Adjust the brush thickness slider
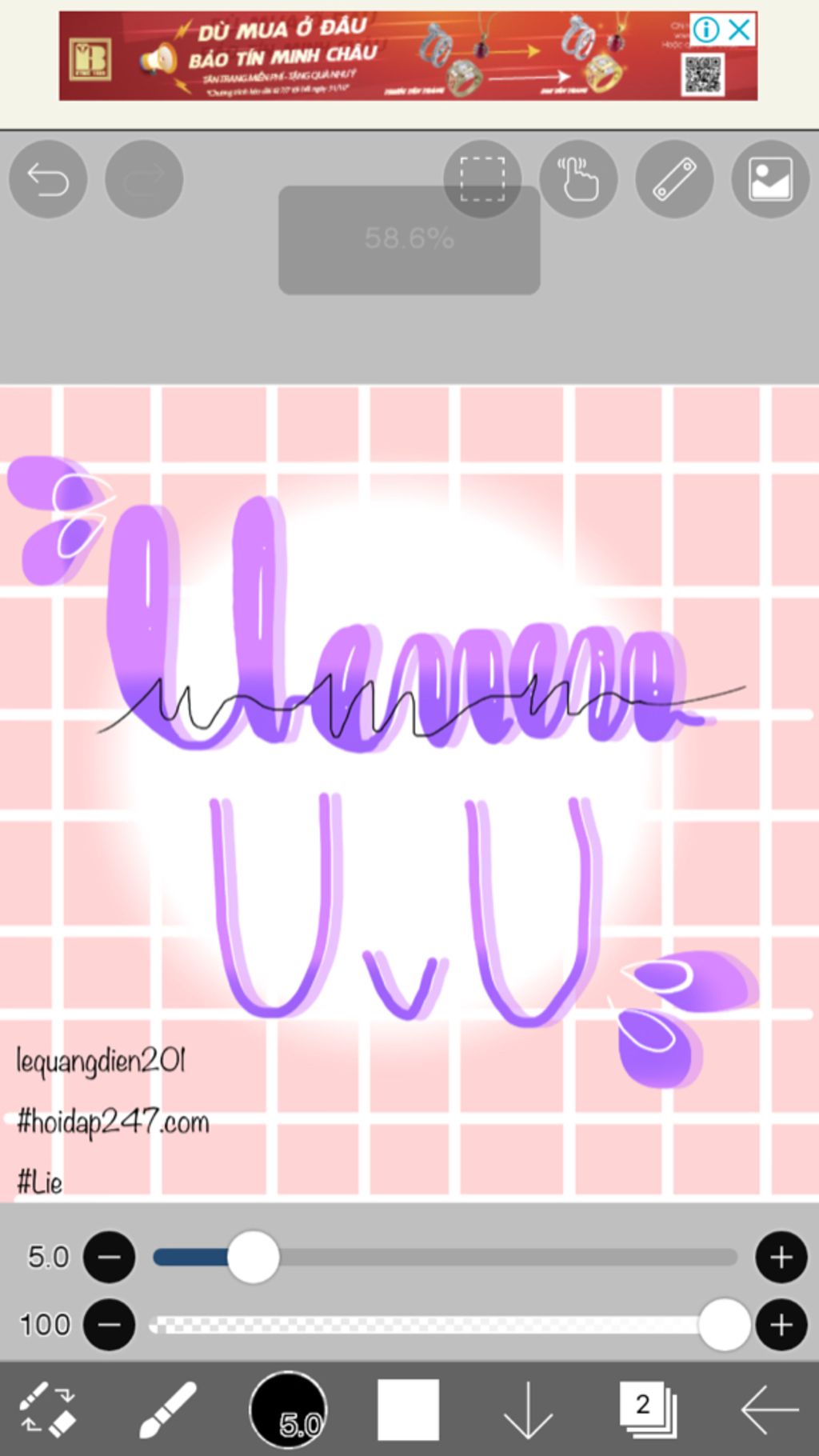This screenshot has height=1456, width=819. 254,1258
